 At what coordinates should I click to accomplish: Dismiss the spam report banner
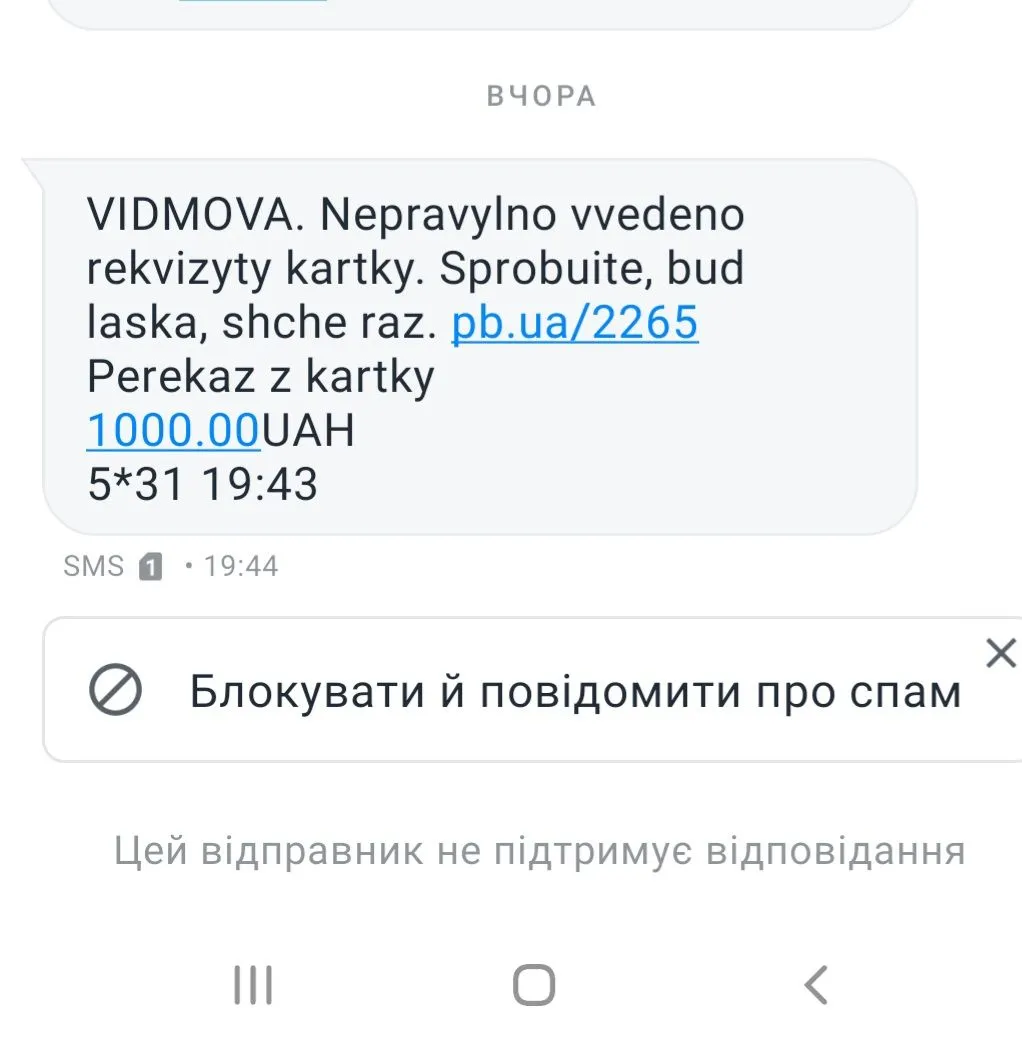tap(1000, 654)
